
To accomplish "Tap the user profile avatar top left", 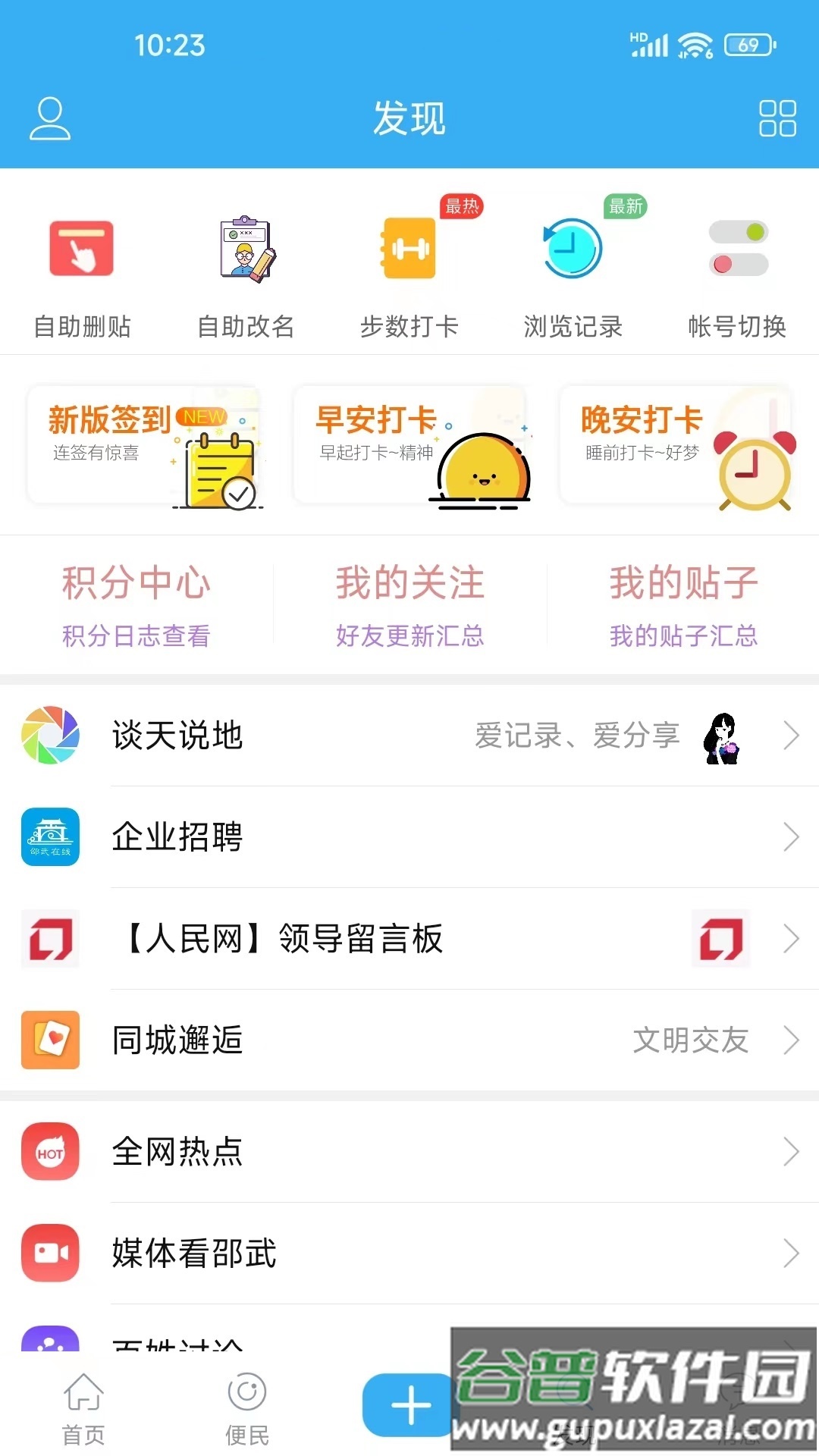I will click(x=50, y=119).
